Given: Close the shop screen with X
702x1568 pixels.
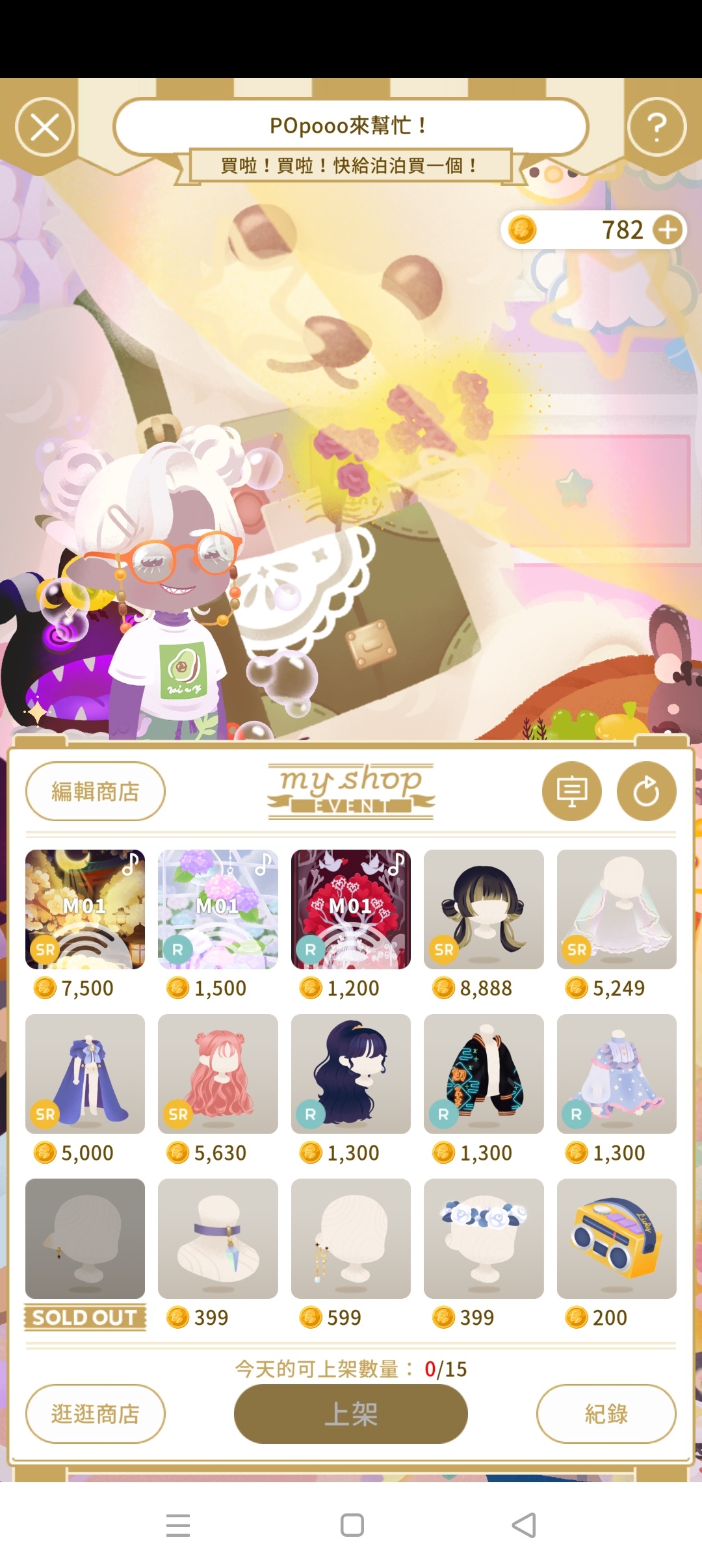Looking at the screenshot, I should point(45,127).
